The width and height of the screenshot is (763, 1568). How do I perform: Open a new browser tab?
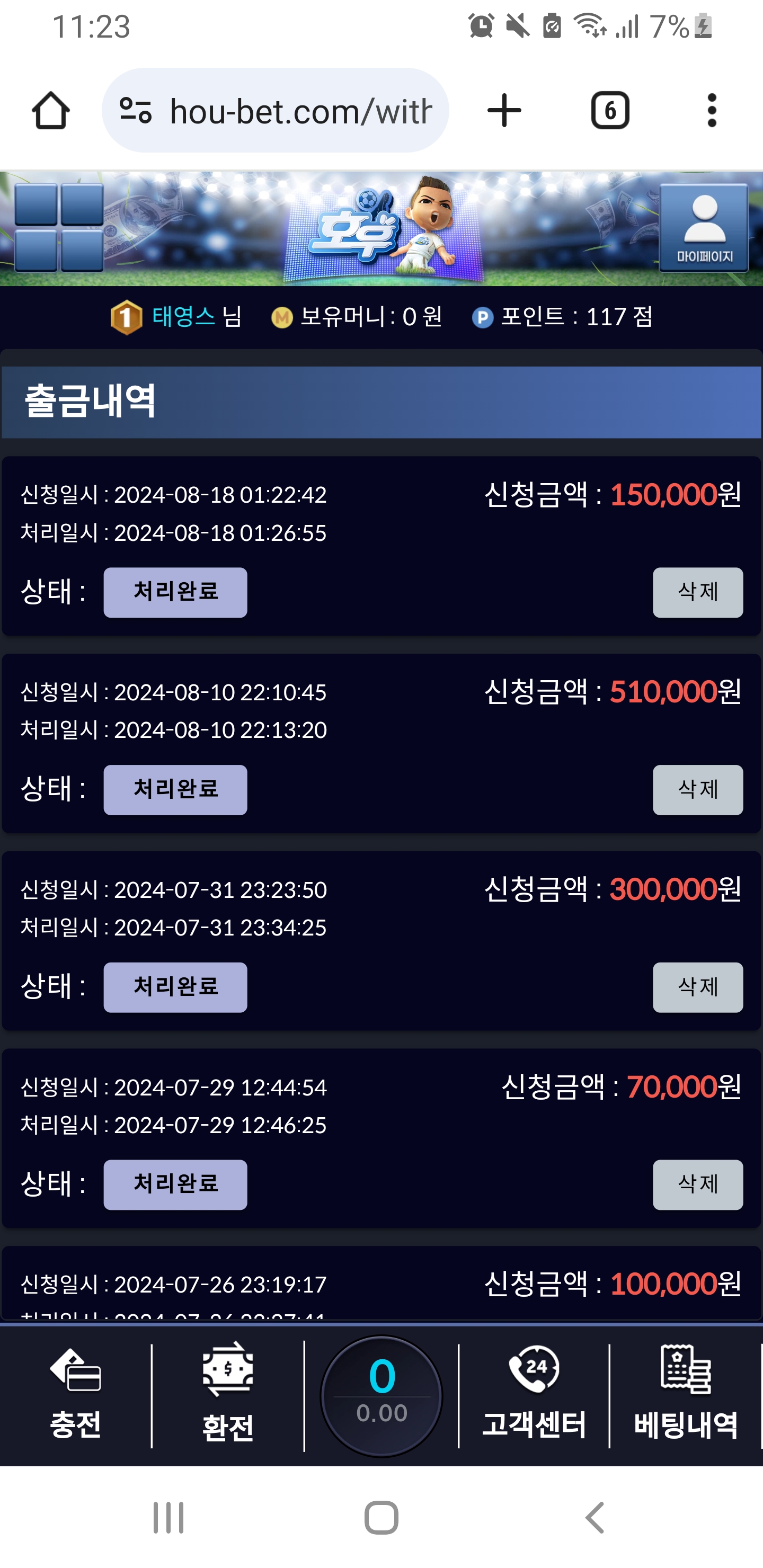click(x=504, y=111)
